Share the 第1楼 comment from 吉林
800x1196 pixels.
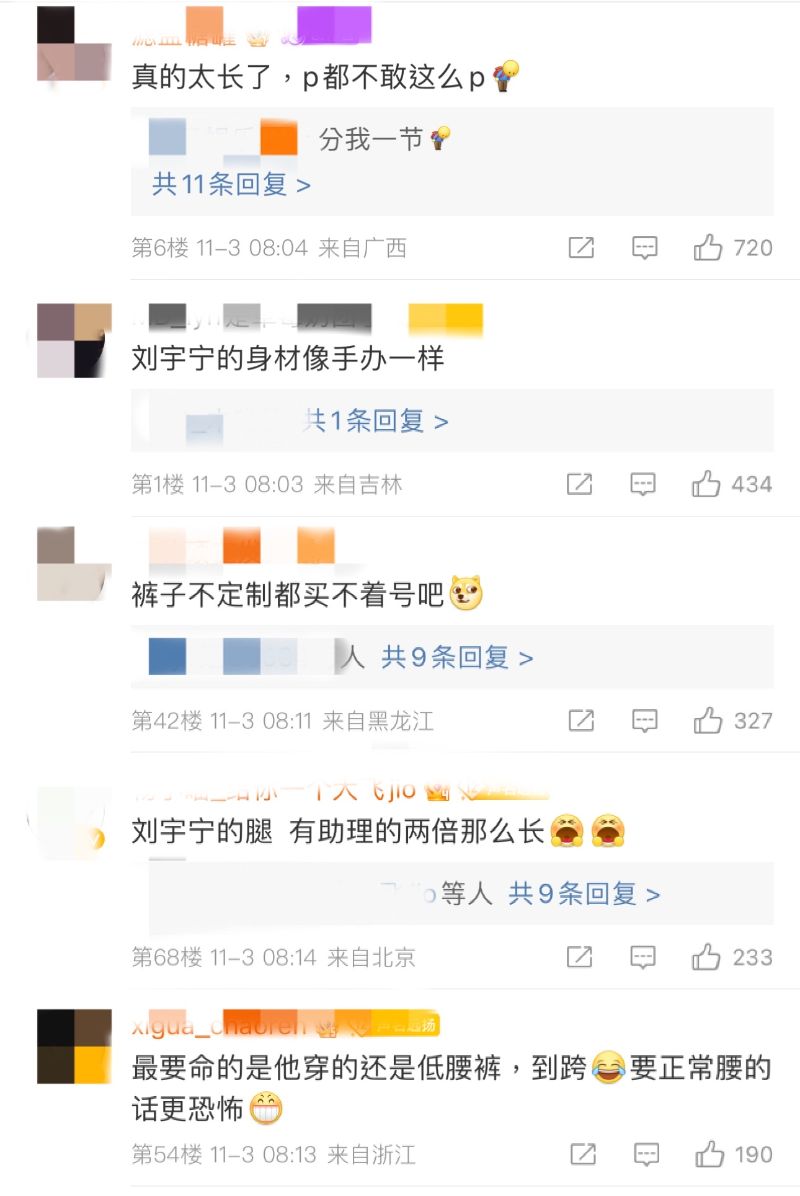579,484
